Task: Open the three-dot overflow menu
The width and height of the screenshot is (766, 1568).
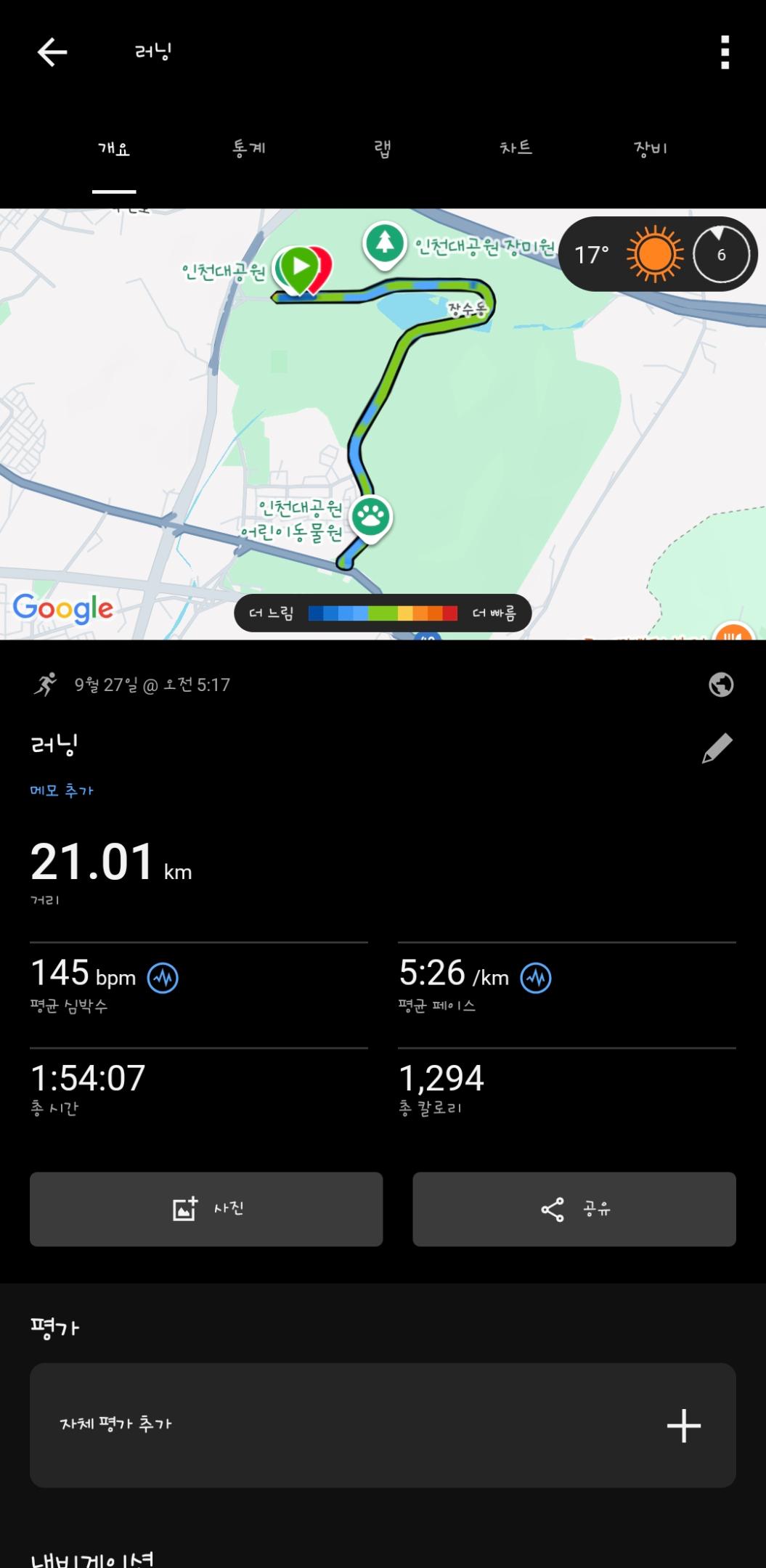Action: click(x=724, y=52)
